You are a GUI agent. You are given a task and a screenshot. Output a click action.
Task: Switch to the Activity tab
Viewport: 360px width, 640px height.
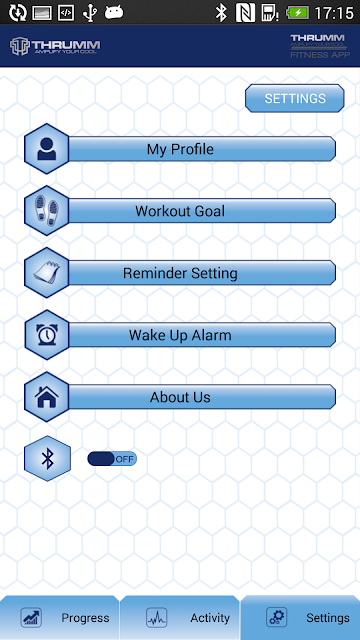[180, 618]
